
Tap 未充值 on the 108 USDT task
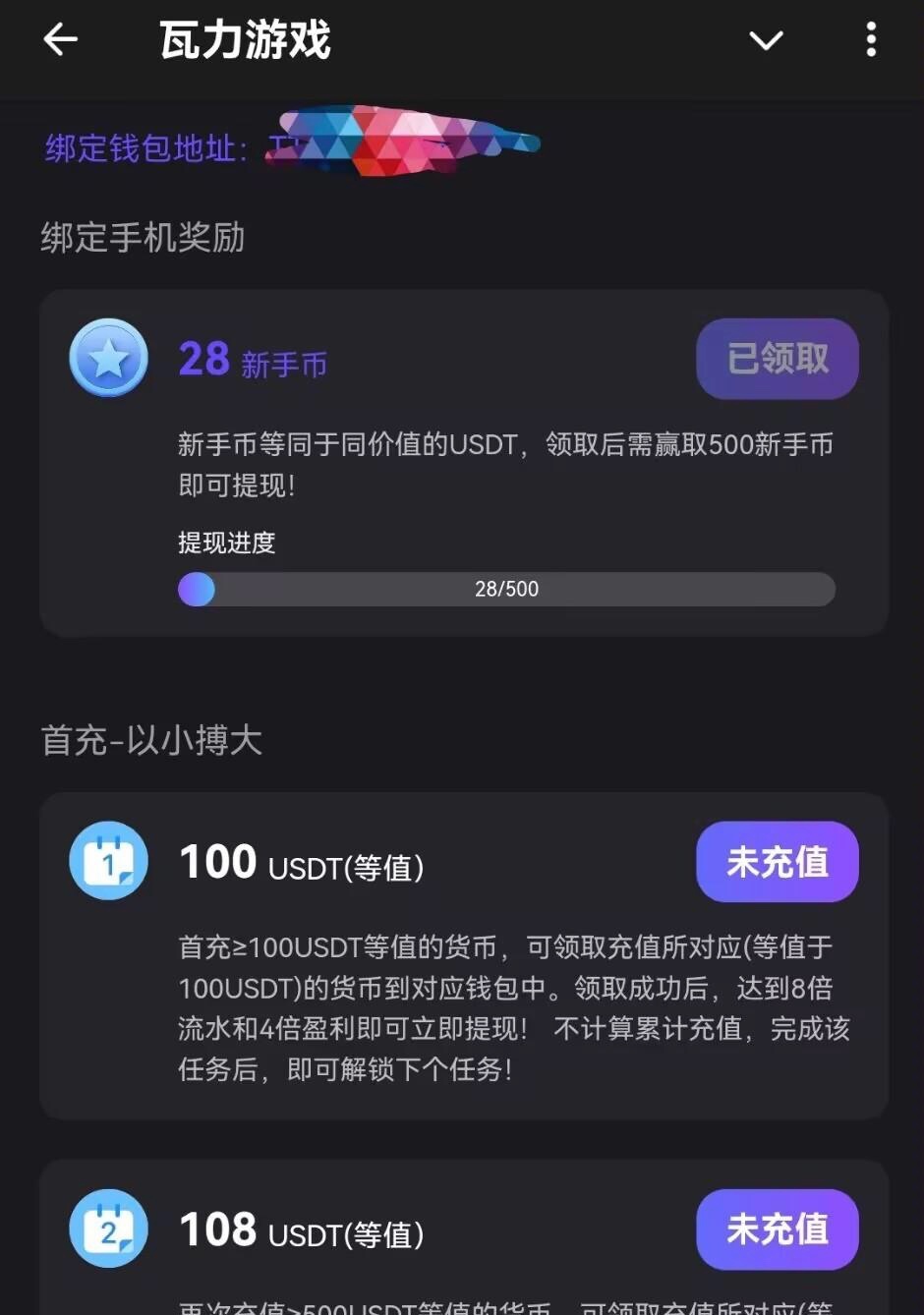pyautogui.click(x=777, y=1229)
